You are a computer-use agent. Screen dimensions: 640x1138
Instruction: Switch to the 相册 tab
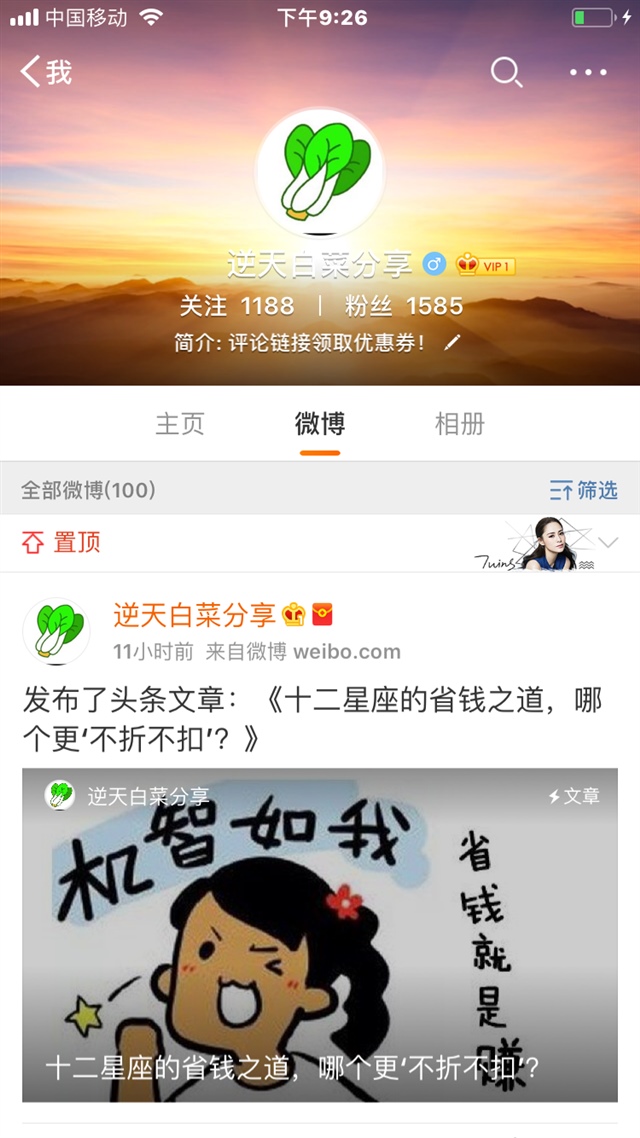tap(460, 423)
